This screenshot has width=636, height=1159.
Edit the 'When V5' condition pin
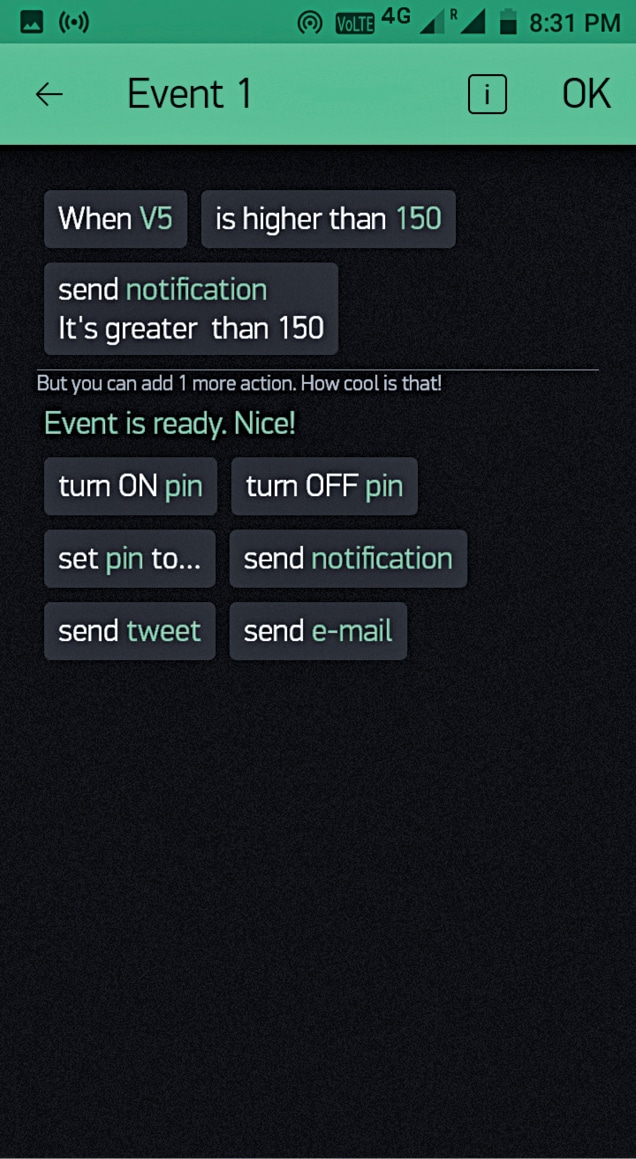point(115,219)
